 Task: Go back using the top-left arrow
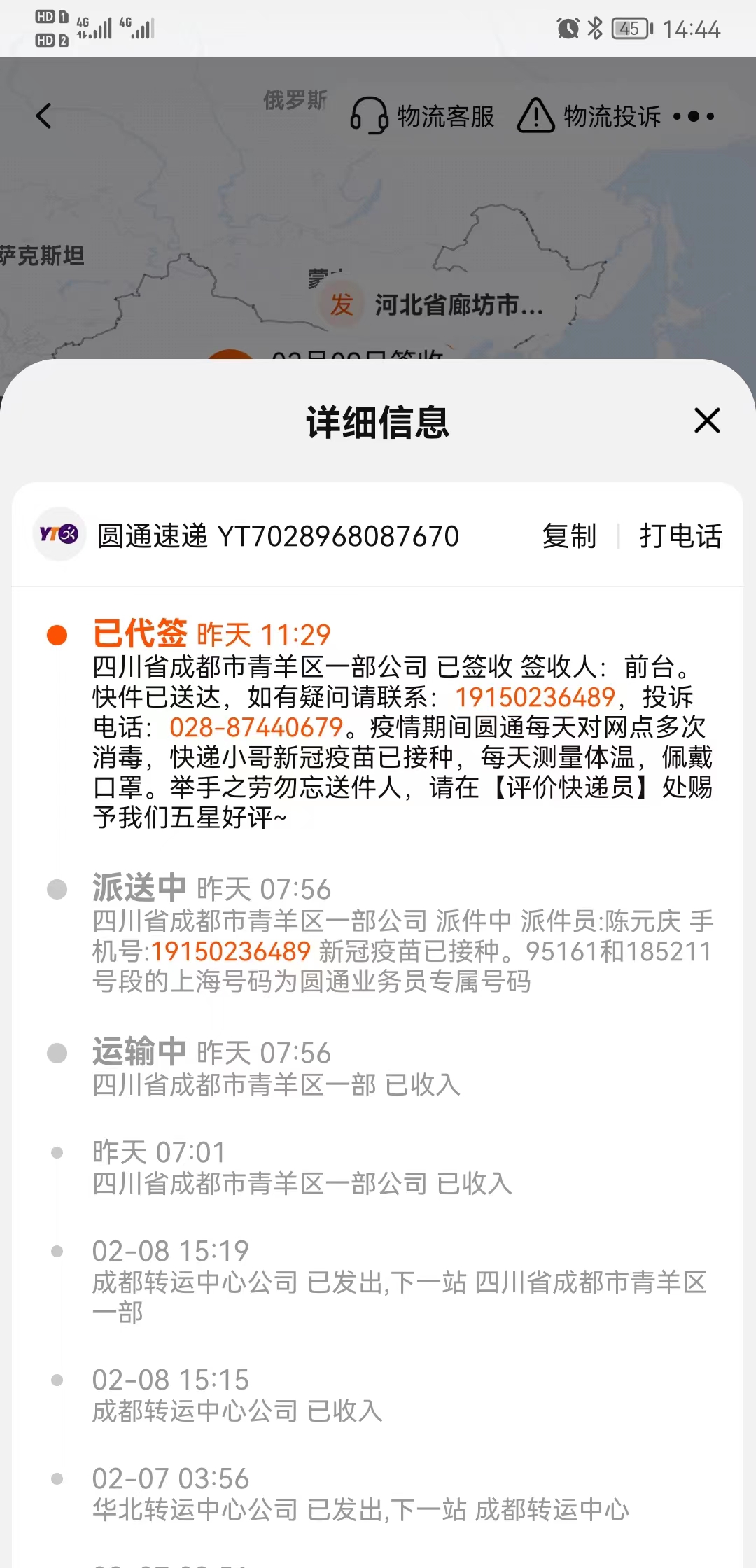click(x=44, y=115)
